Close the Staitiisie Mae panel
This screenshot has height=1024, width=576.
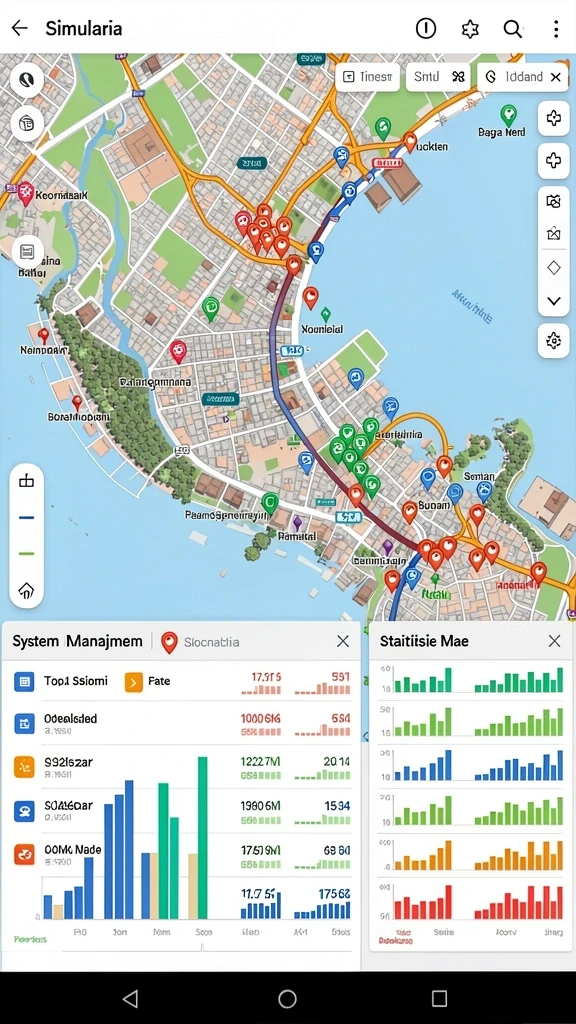(554, 641)
